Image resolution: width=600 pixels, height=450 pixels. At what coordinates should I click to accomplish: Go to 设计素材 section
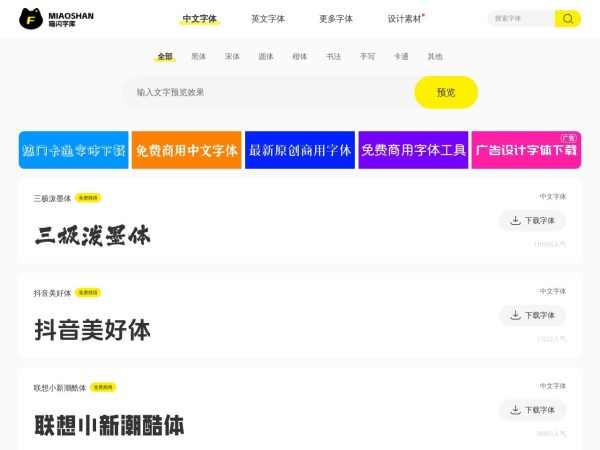pyautogui.click(x=405, y=18)
